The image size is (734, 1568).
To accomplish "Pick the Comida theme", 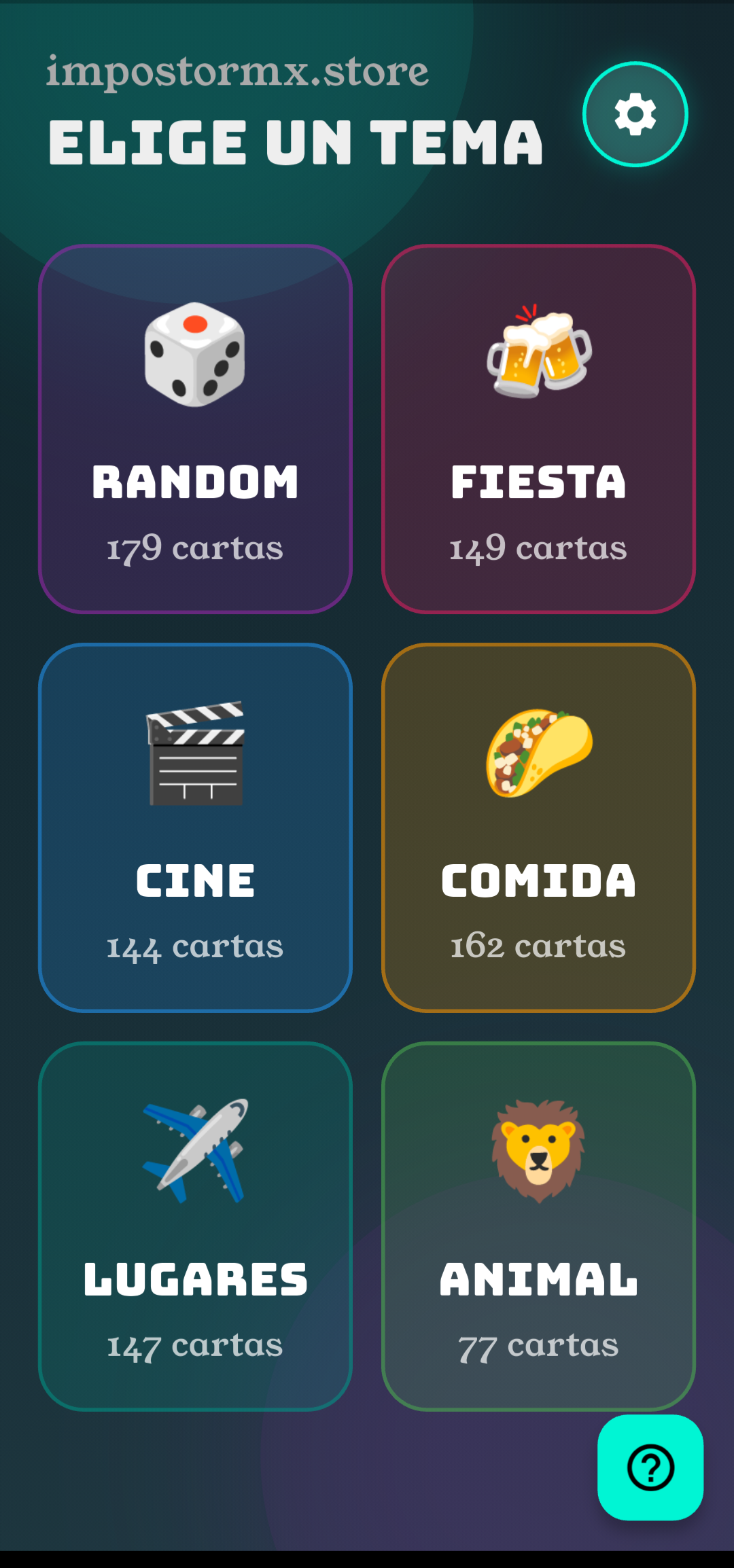I will [x=538, y=827].
